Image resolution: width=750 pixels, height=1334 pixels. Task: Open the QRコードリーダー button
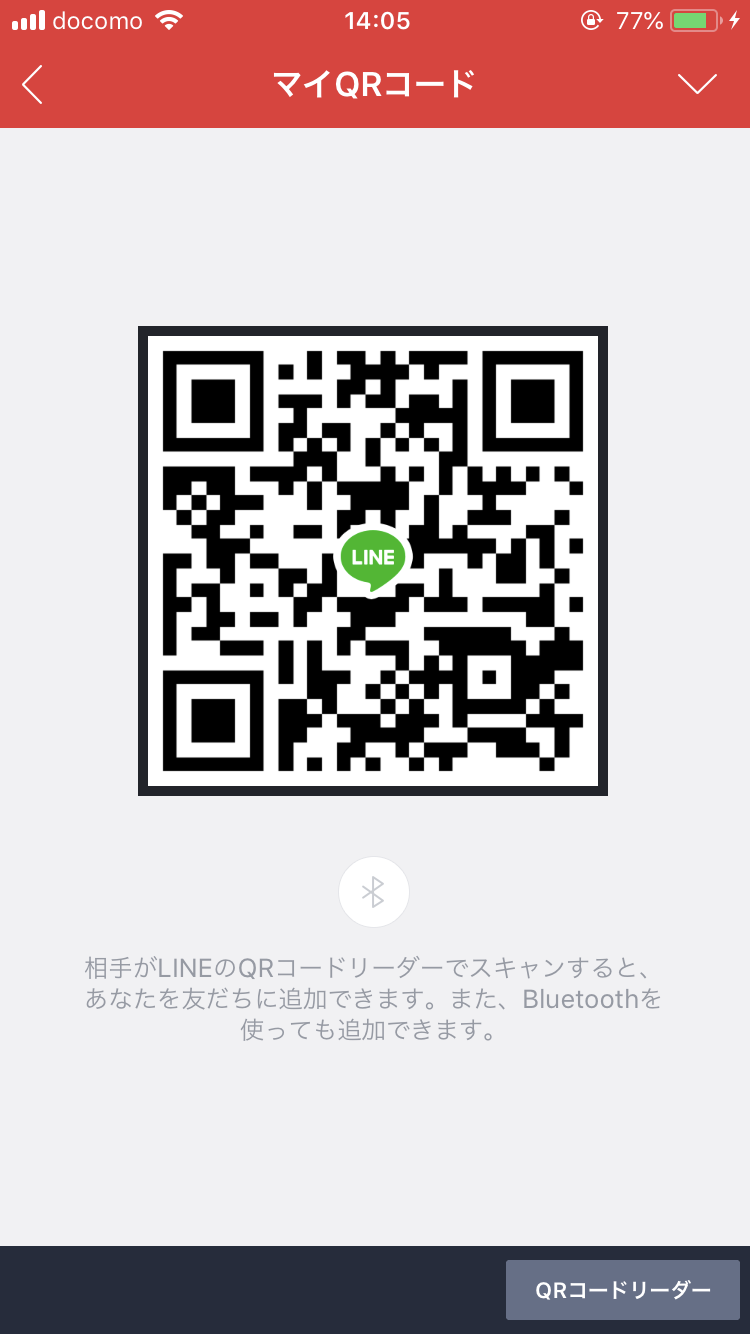622,1290
